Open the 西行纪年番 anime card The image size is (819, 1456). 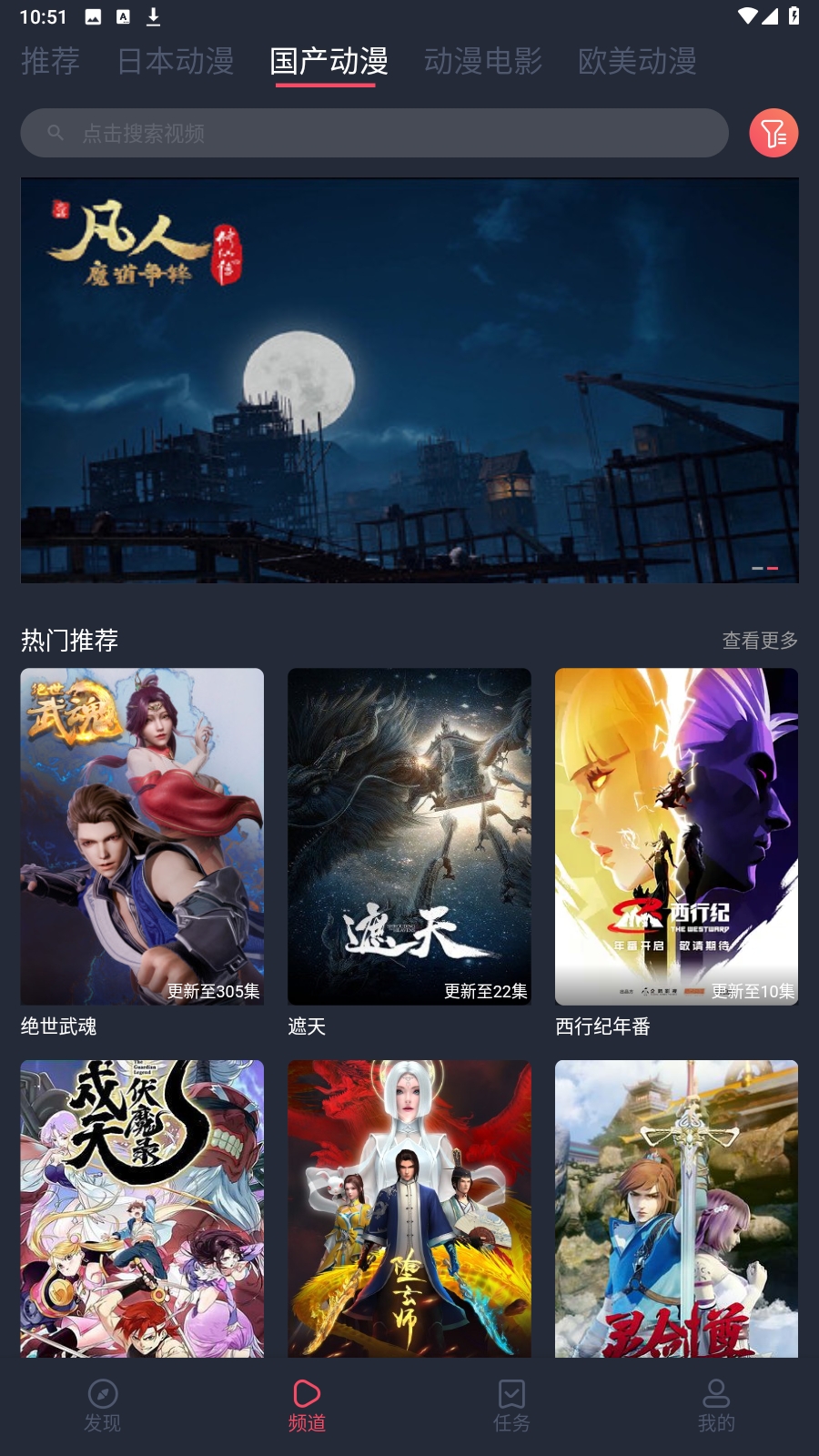point(676,837)
